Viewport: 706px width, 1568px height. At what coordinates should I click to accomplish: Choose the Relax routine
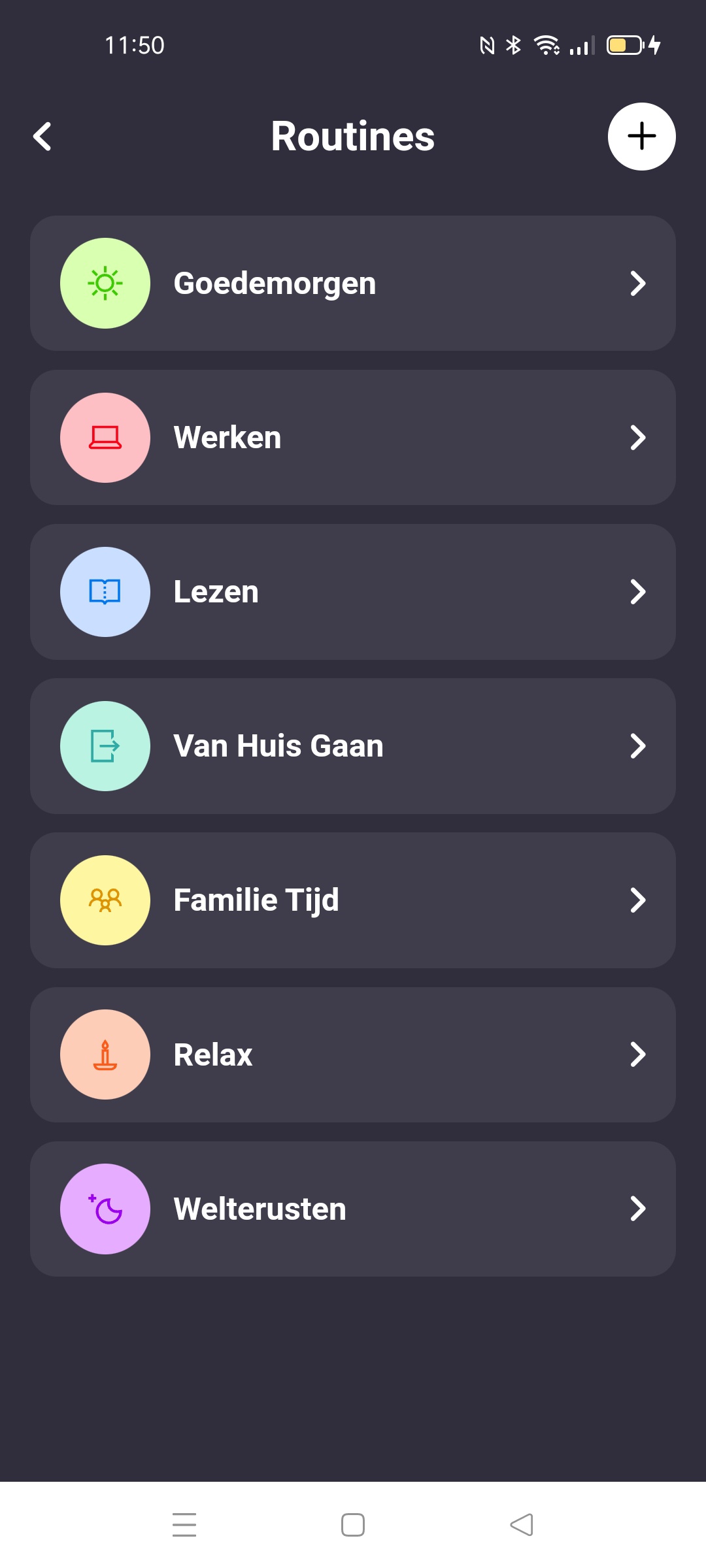(x=353, y=1054)
